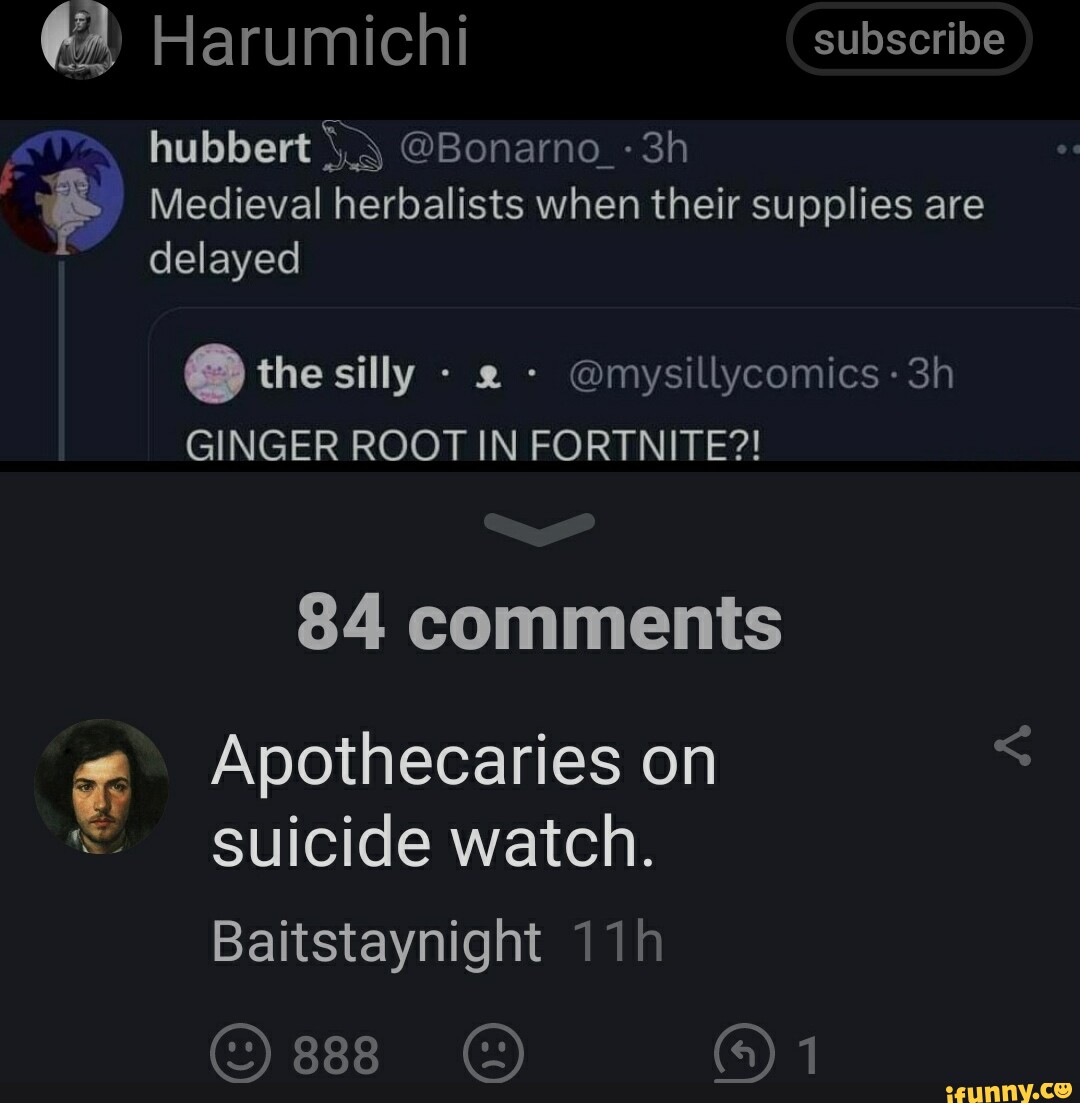
Task: Open the Medieval herbalists post image
Action: pyautogui.click(x=540, y=288)
